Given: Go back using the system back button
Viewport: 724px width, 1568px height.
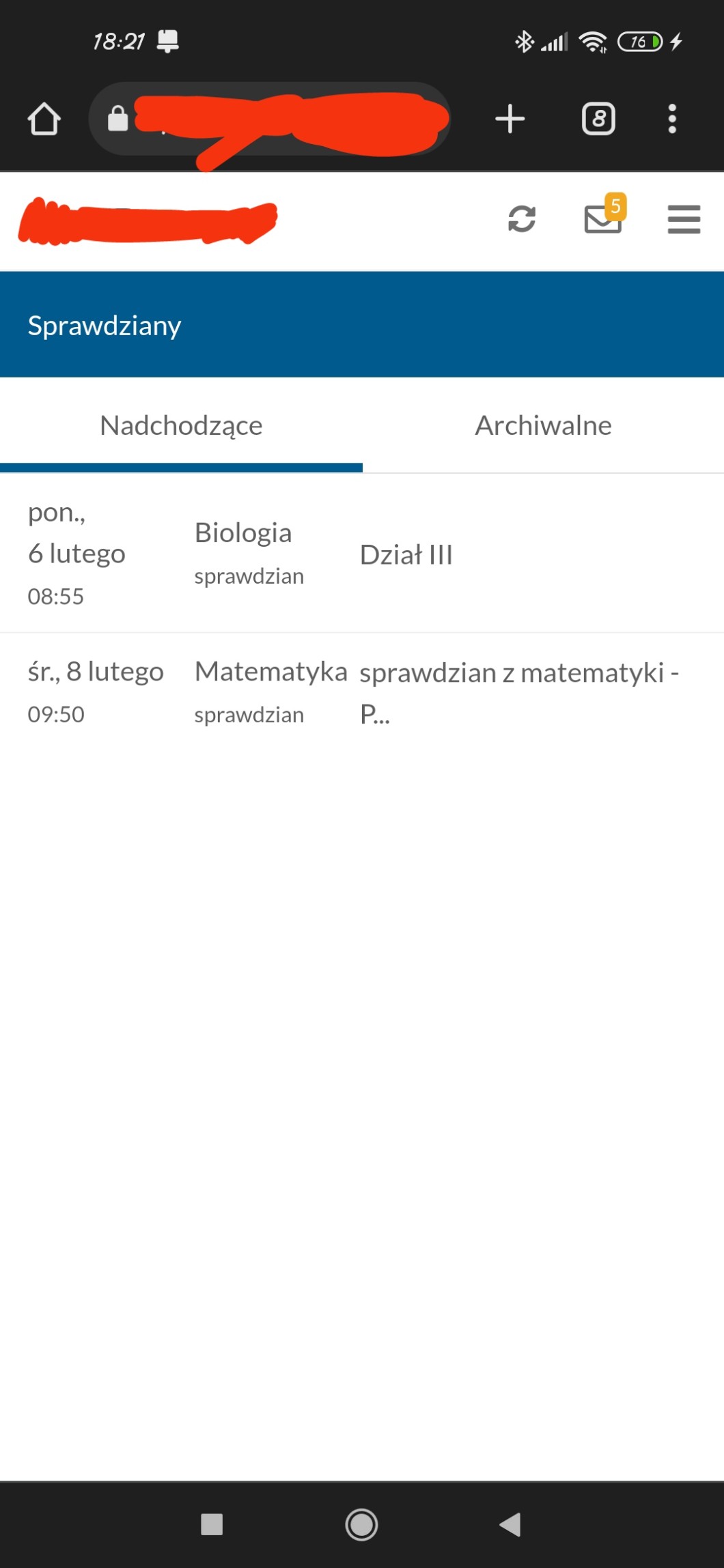Looking at the screenshot, I should point(510,1524).
